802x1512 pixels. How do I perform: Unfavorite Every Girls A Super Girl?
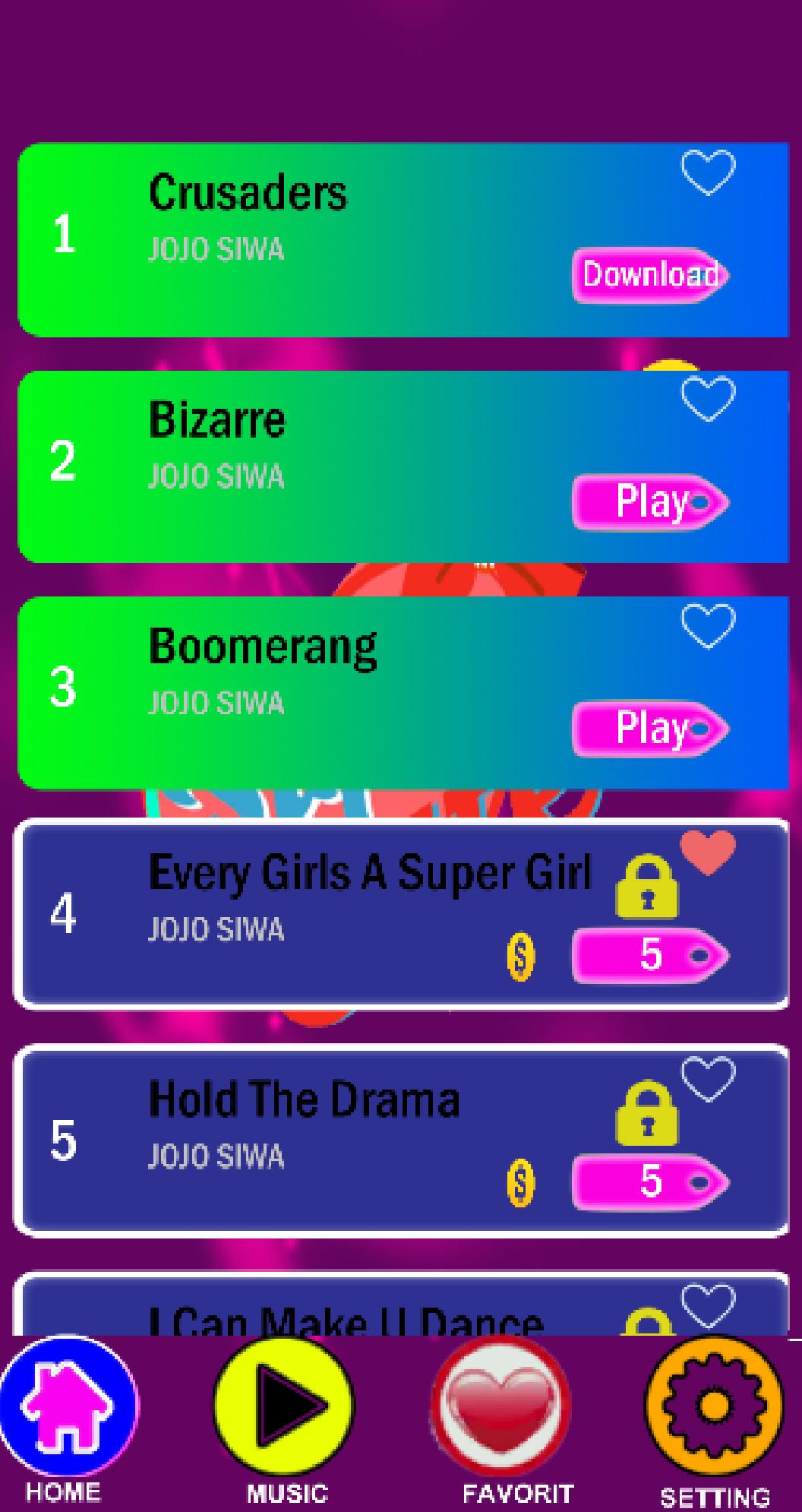[x=706, y=853]
